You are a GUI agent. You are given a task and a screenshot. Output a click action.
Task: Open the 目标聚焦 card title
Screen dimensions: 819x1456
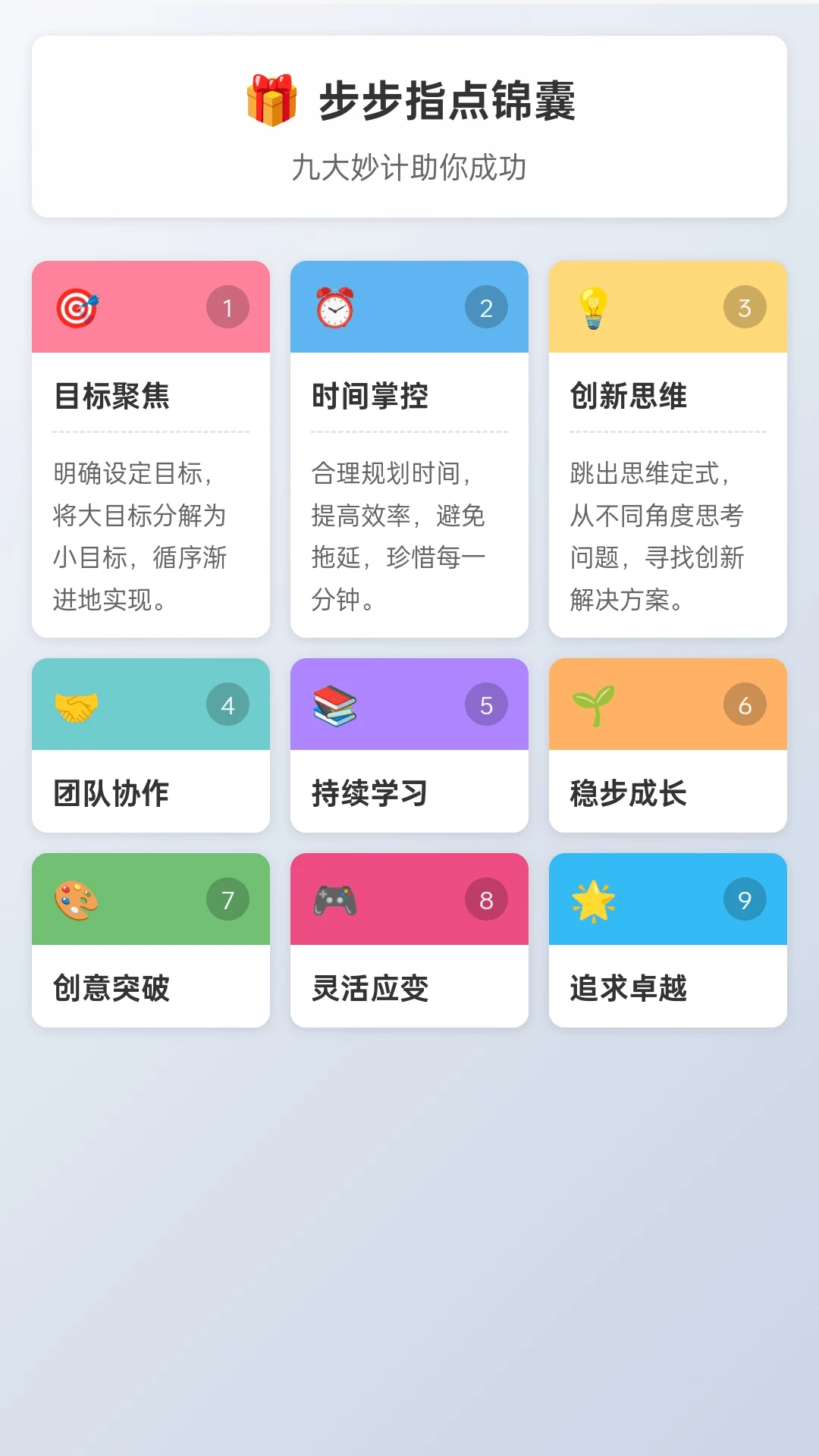click(112, 395)
